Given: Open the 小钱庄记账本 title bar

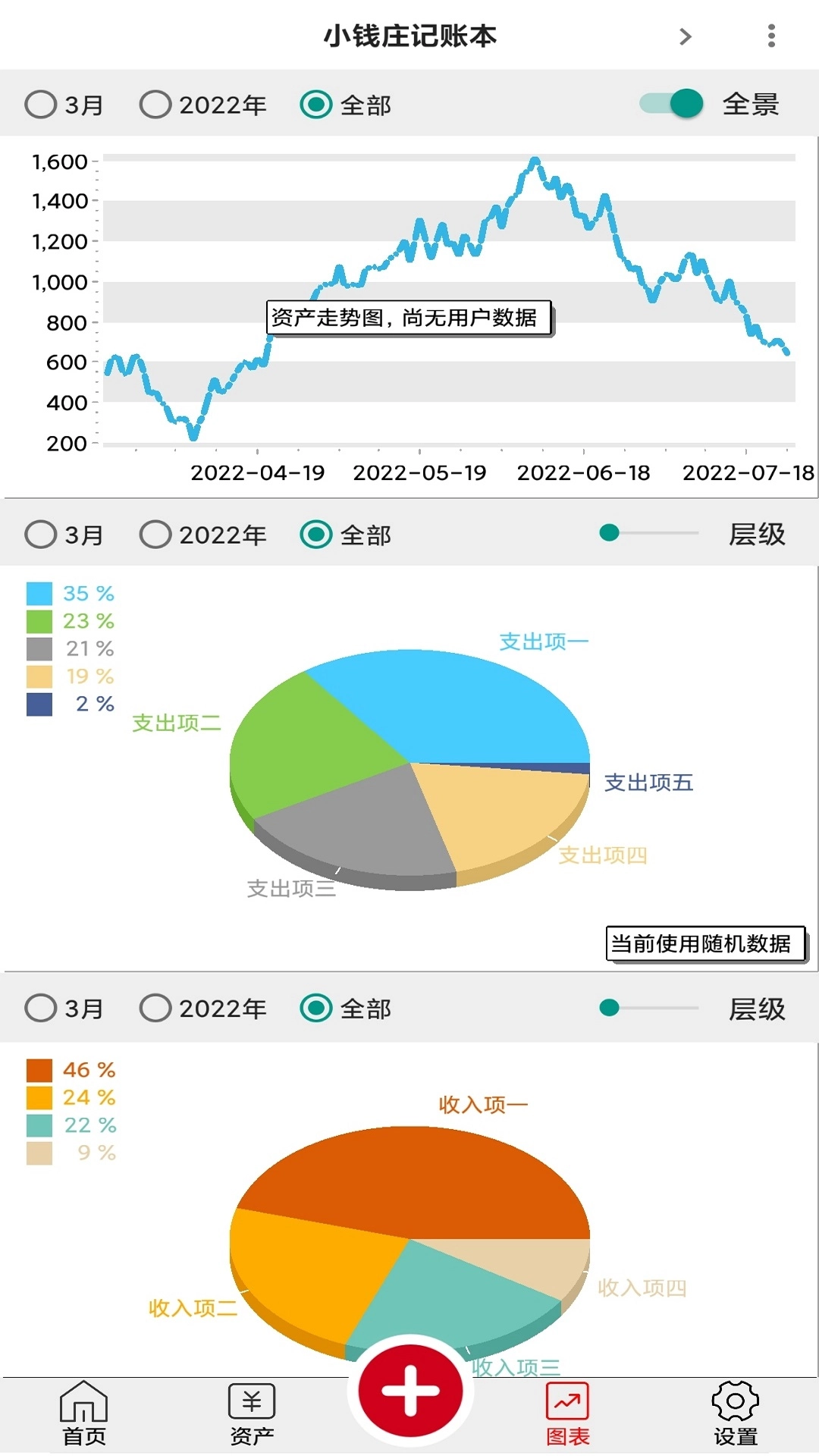Looking at the screenshot, I should (409, 36).
